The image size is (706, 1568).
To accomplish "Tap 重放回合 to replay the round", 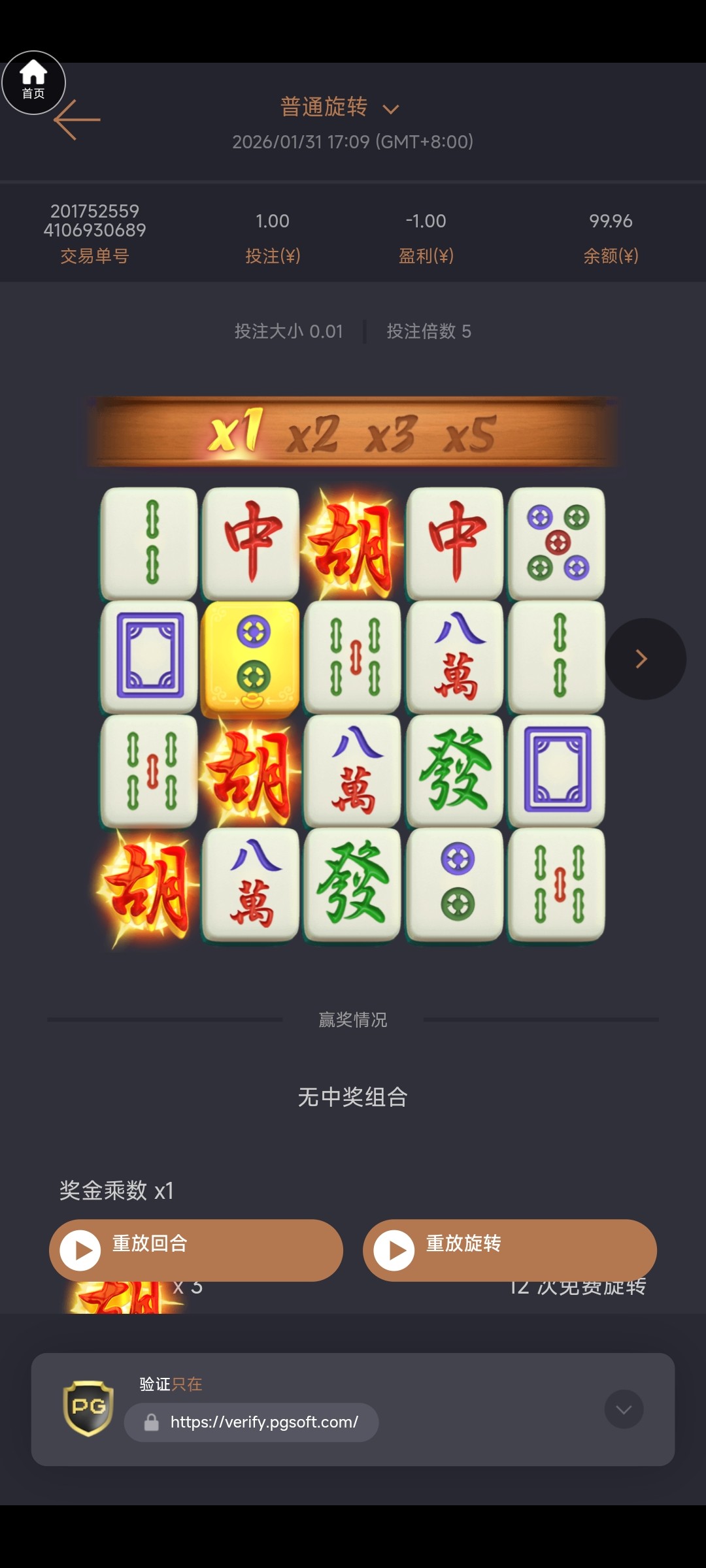I will pyautogui.click(x=195, y=1249).
